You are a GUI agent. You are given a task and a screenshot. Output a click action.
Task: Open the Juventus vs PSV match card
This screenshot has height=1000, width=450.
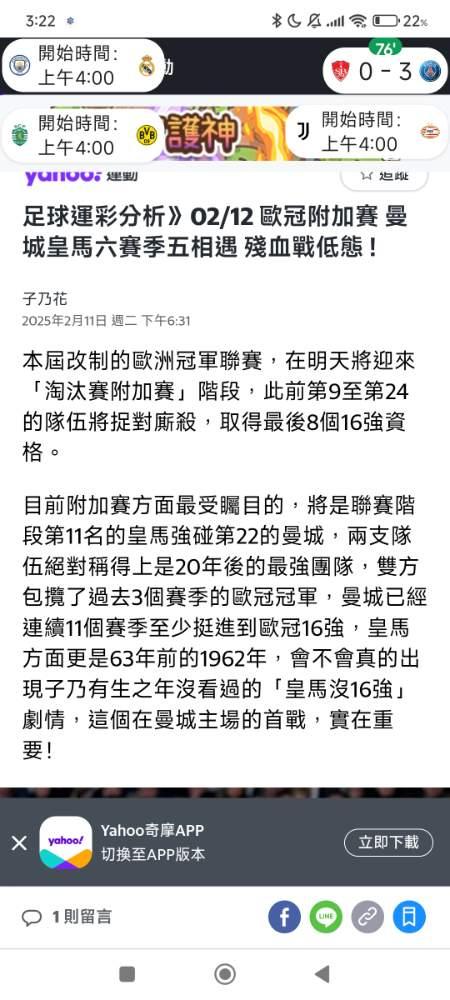click(x=367, y=132)
